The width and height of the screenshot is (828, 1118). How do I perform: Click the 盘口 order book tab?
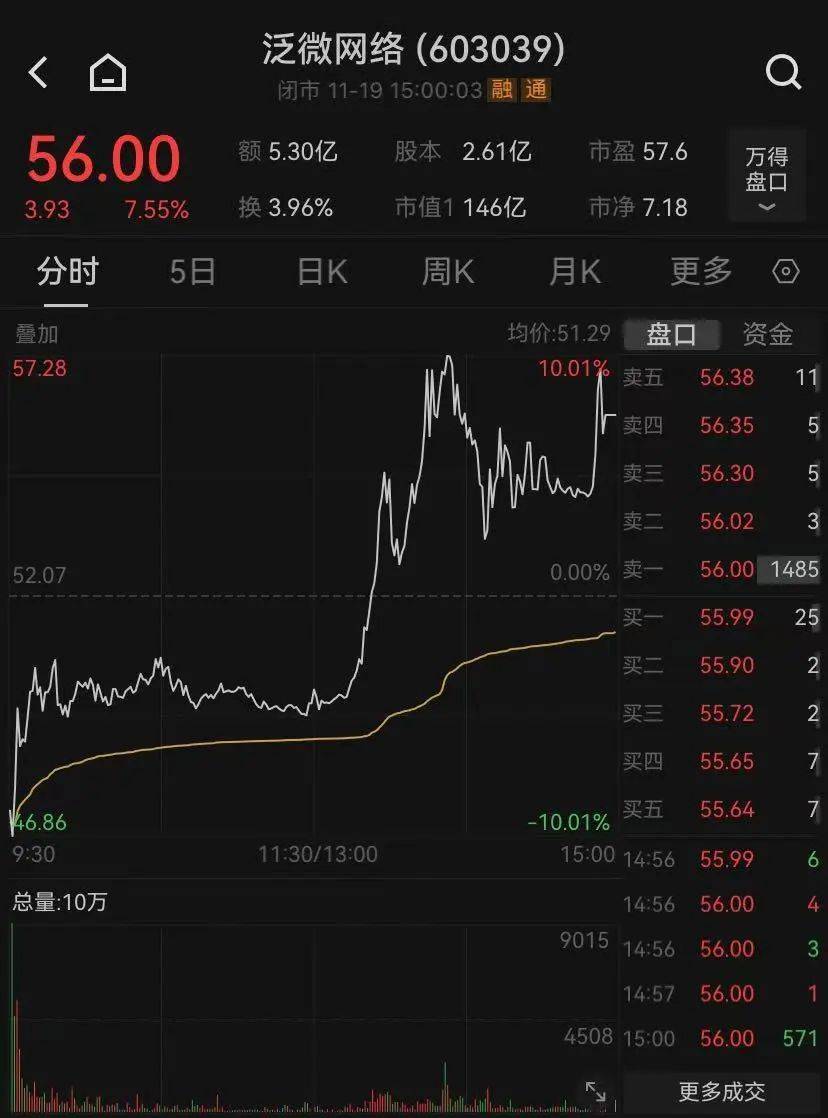click(672, 334)
